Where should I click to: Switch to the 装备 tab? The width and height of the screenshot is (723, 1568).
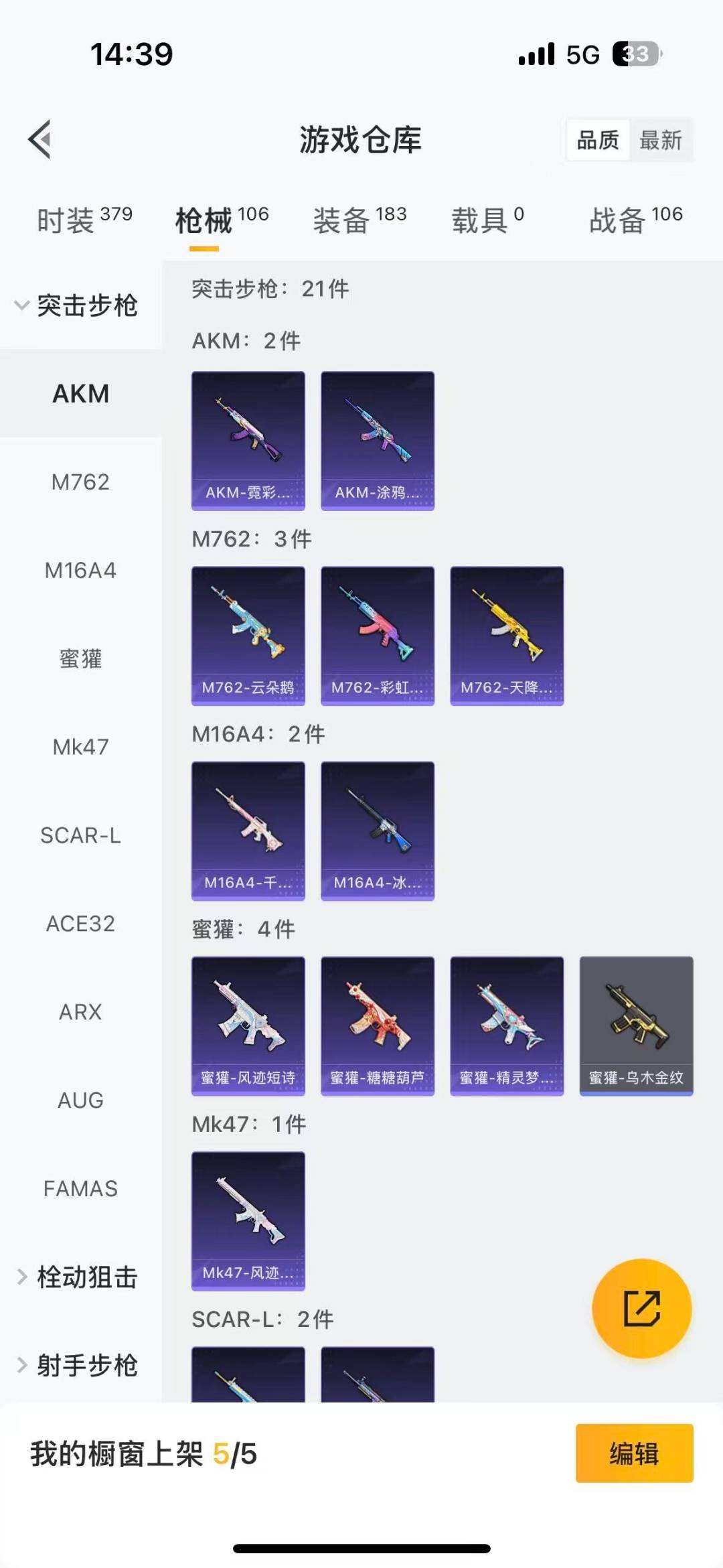coord(359,220)
